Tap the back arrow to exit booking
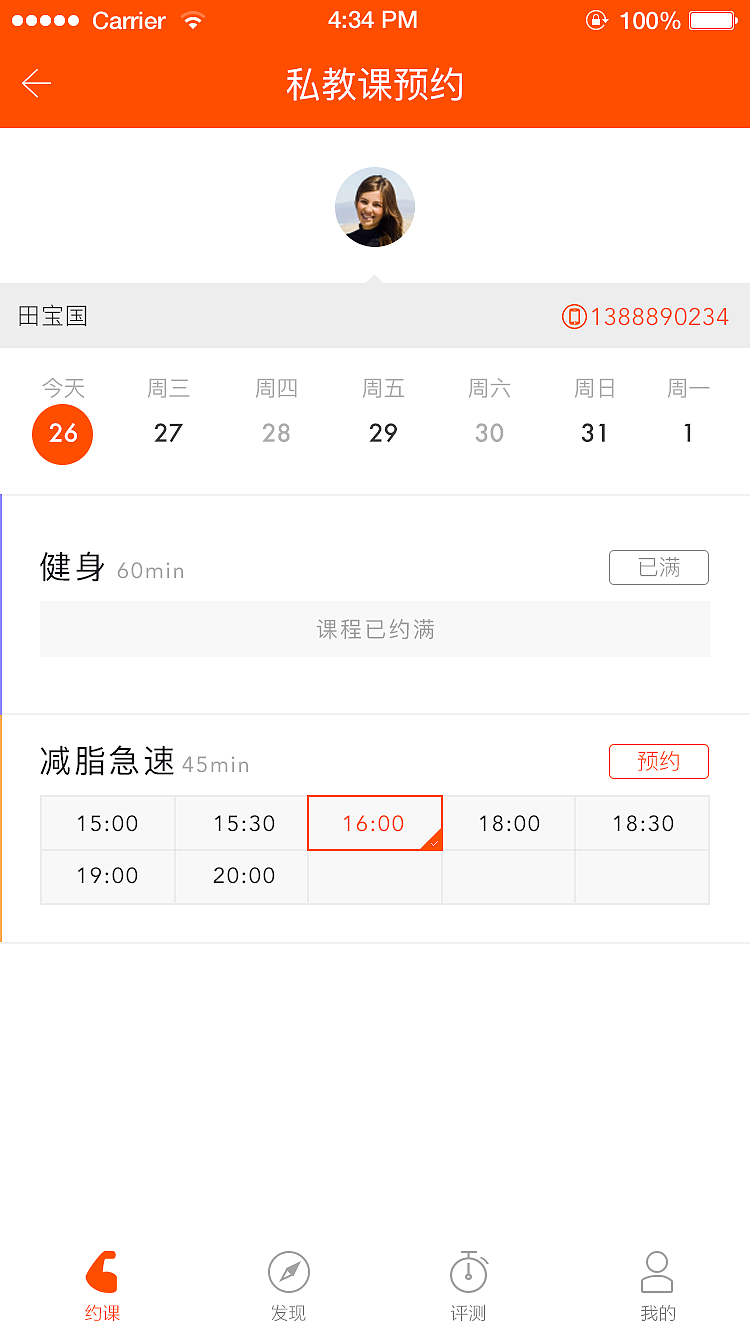 pos(37,84)
